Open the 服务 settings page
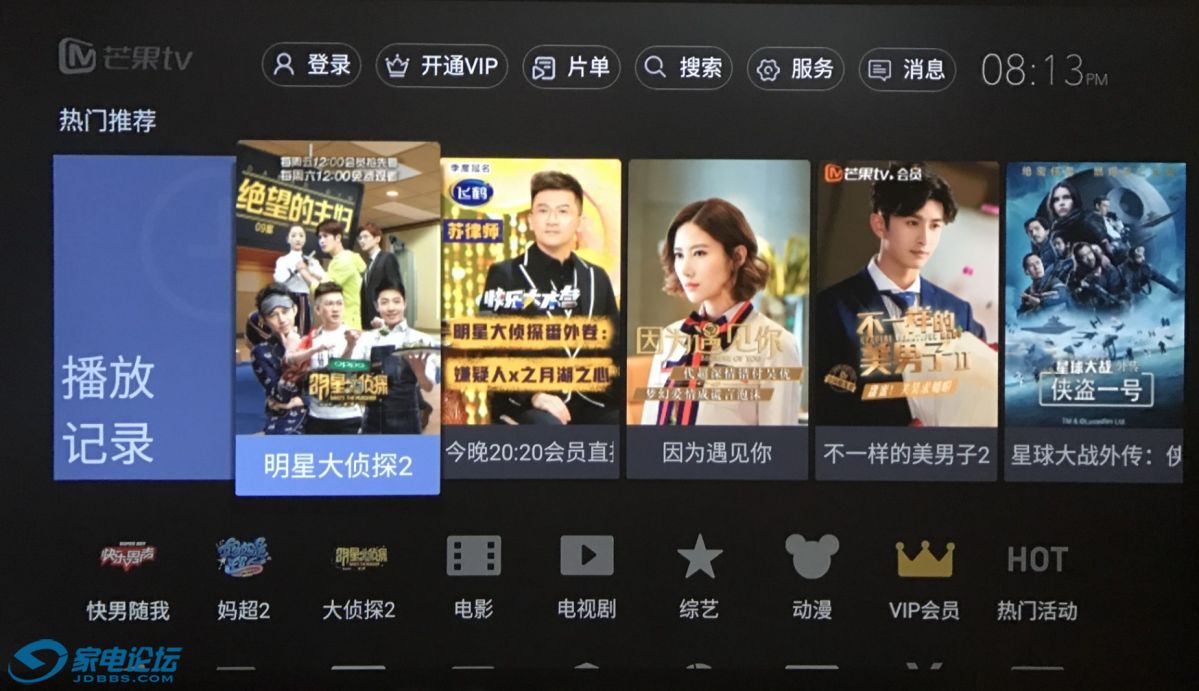The image size is (1199, 691). (795, 69)
